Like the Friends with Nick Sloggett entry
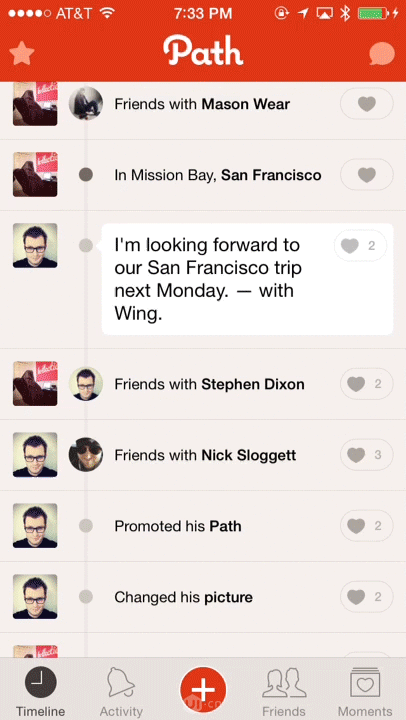 tap(367, 455)
